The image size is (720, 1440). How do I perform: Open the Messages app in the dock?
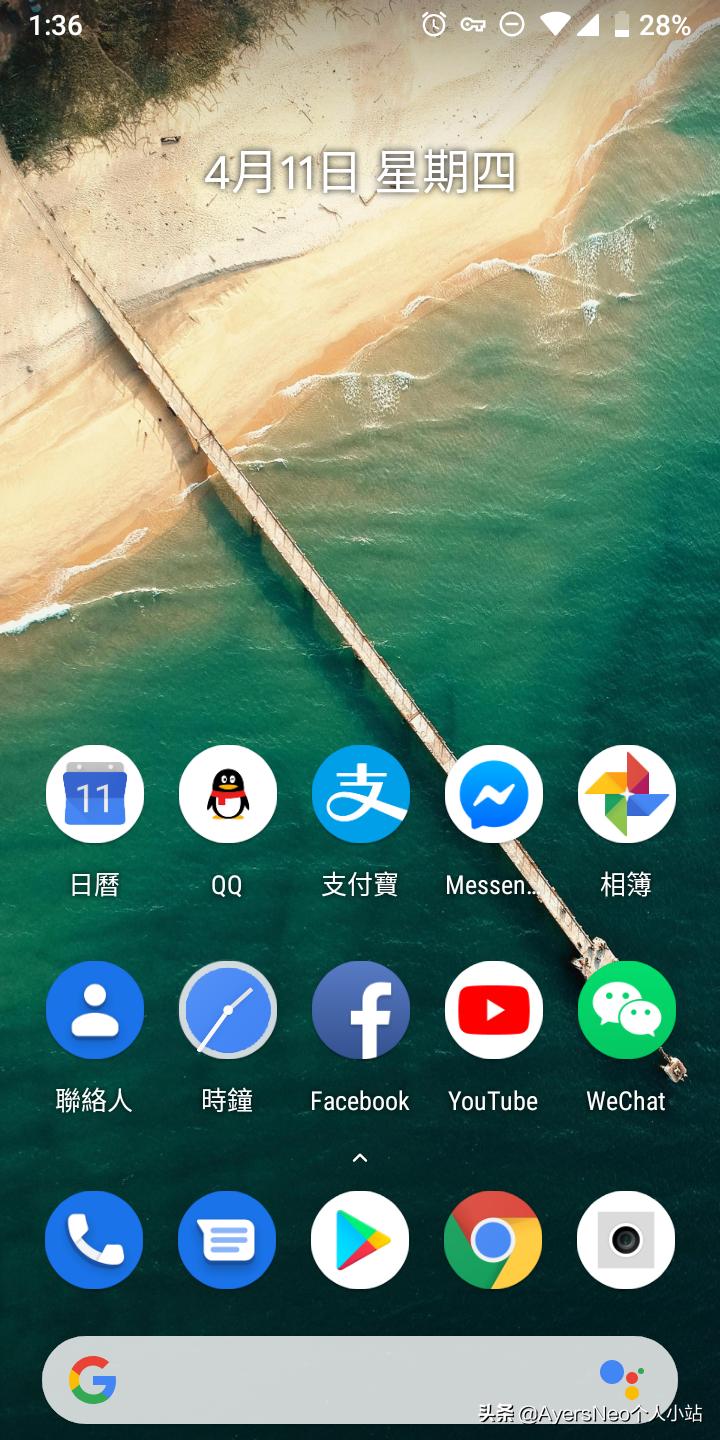click(x=227, y=1239)
